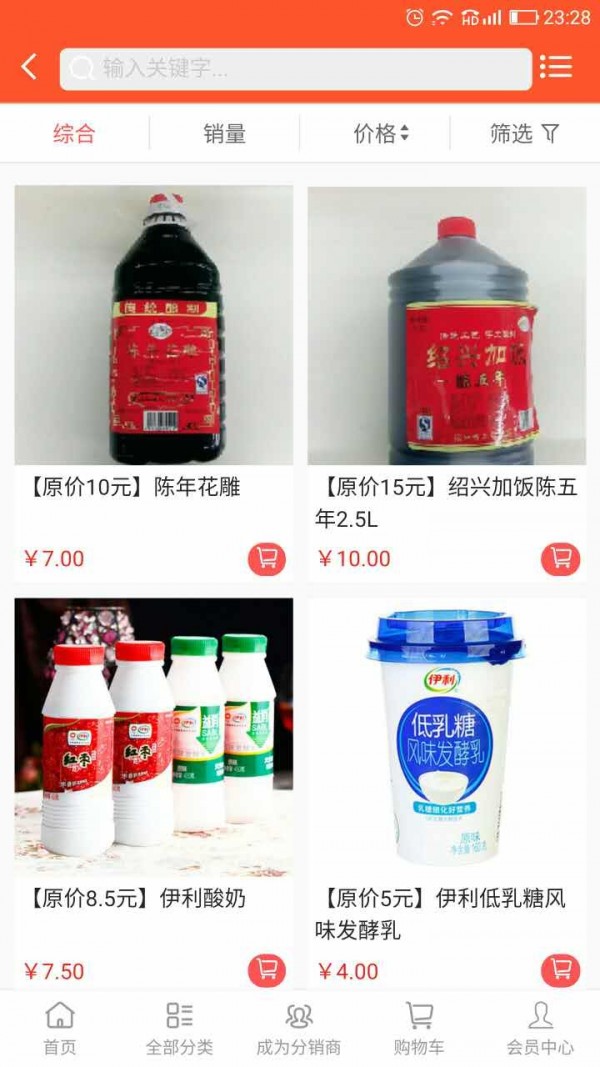Image resolution: width=600 pixels, height=1067 pixels.
Task: Open the 成为分销商 tab
Action: (x=299, y=1029)
